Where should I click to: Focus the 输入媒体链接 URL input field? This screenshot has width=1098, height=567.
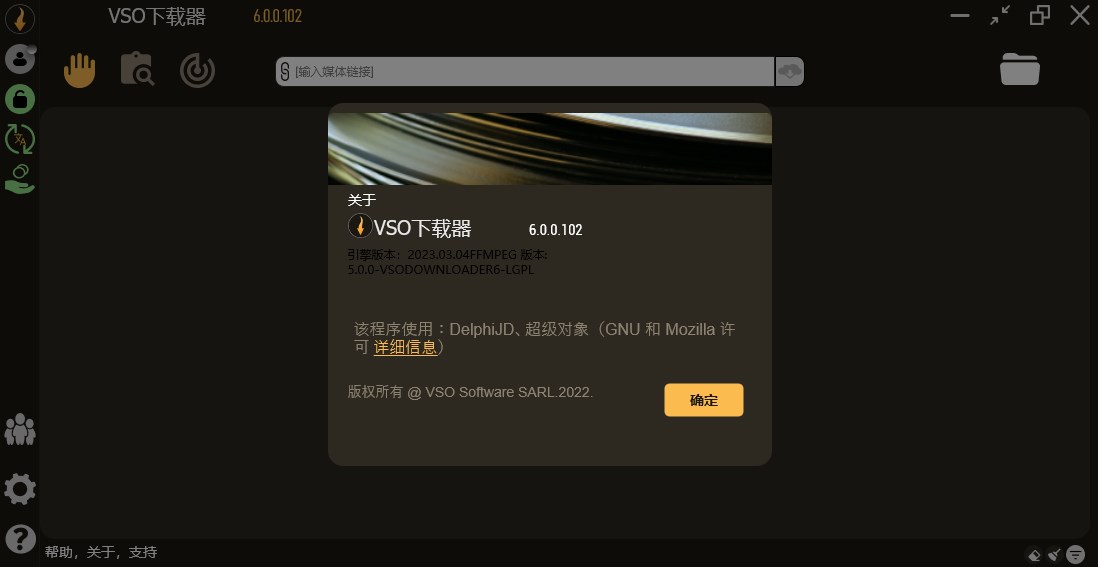[x=525, y=71]
